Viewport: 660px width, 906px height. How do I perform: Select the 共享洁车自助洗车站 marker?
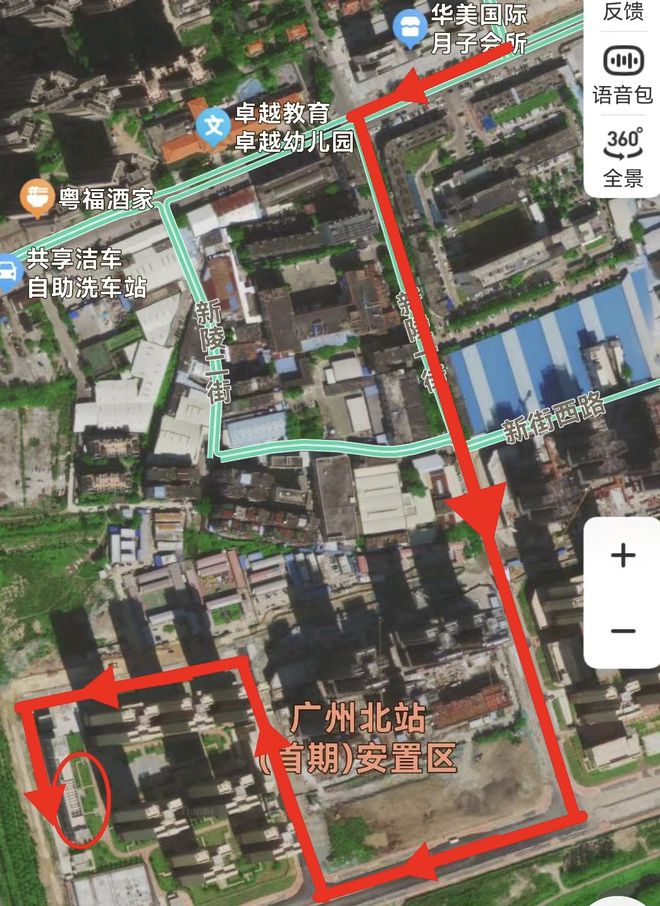[x=8, y=272]
